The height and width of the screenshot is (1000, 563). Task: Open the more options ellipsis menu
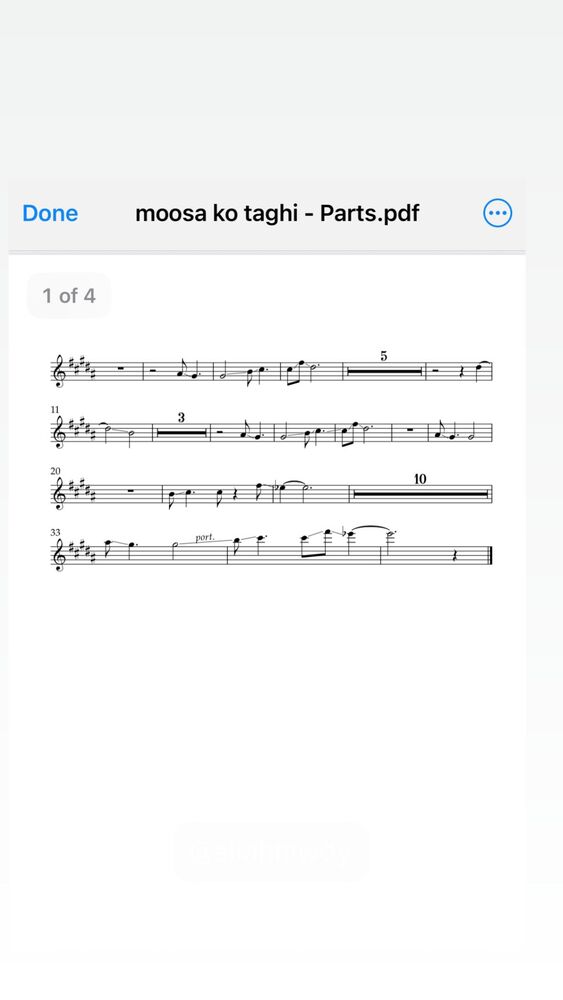497,213
